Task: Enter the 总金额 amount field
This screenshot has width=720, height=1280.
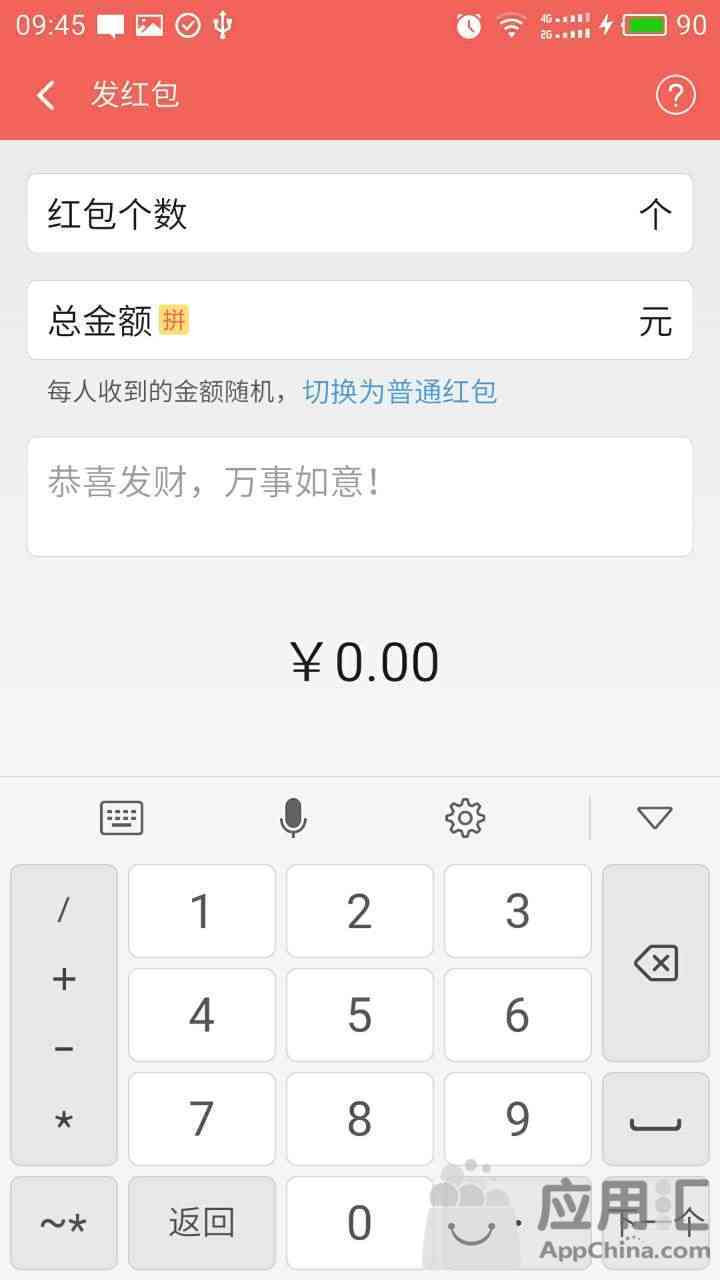Action: pyautogui.click(x=360, y=320)
